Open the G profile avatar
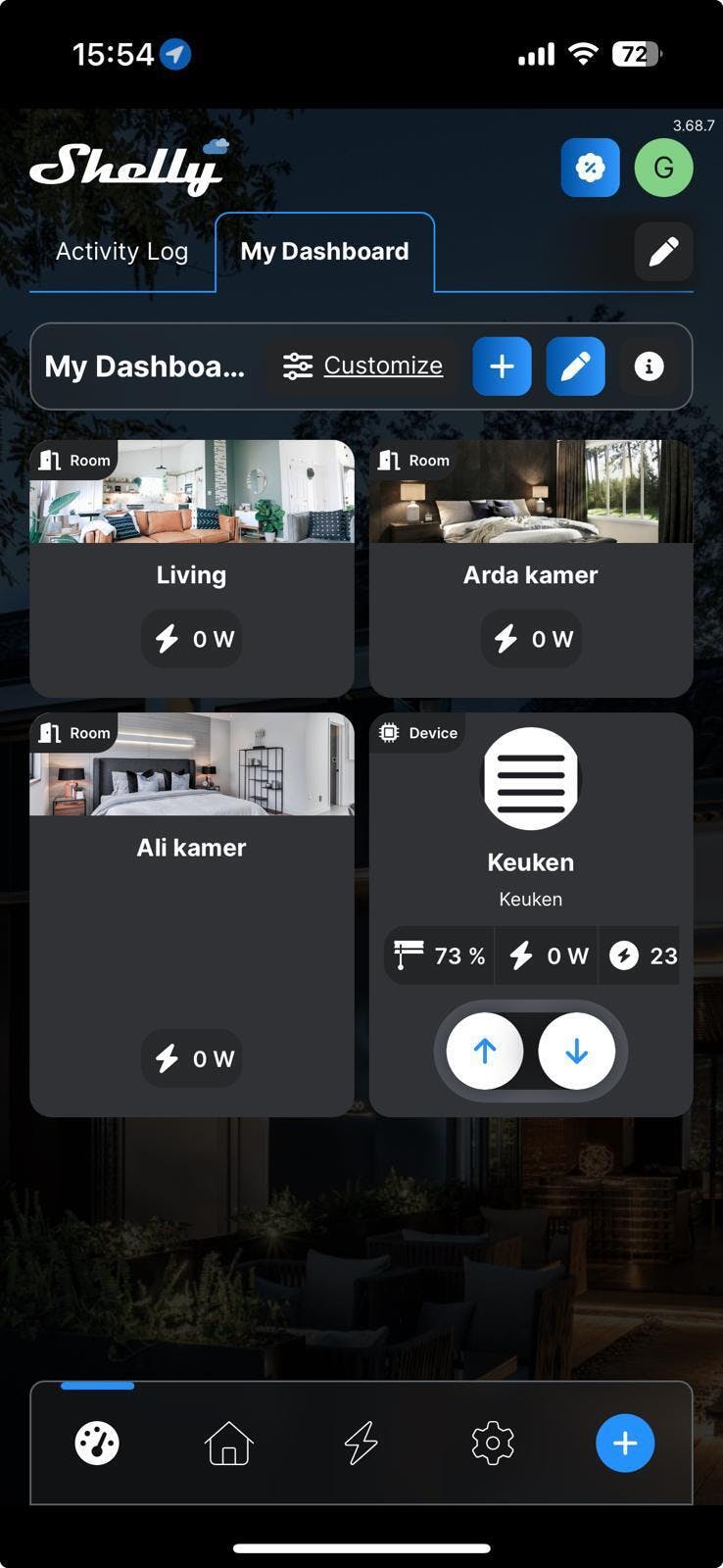The height and width of the screenshot is (1568, 723). (663, 168)
